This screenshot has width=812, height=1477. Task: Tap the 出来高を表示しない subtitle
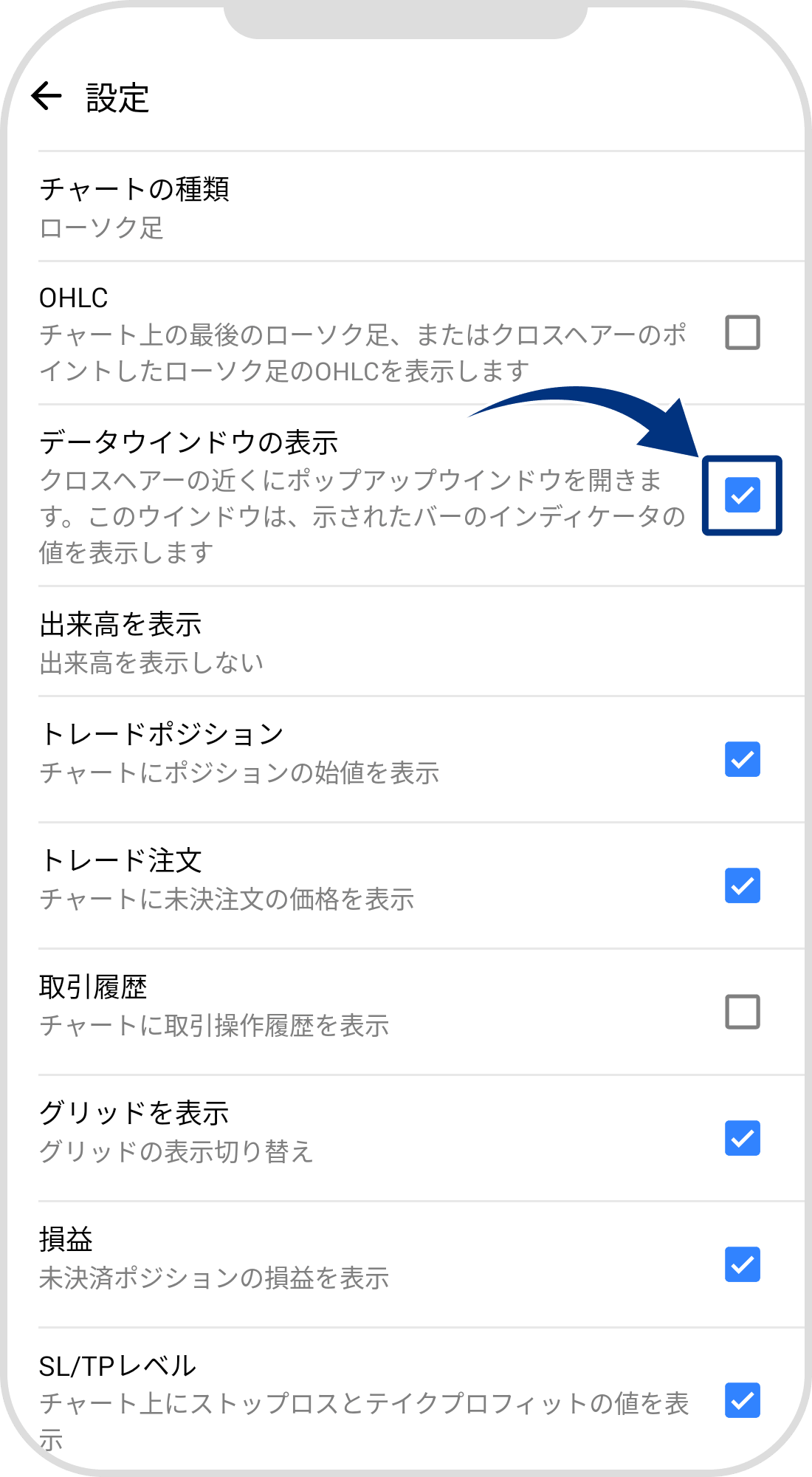[x=151, y=662]
